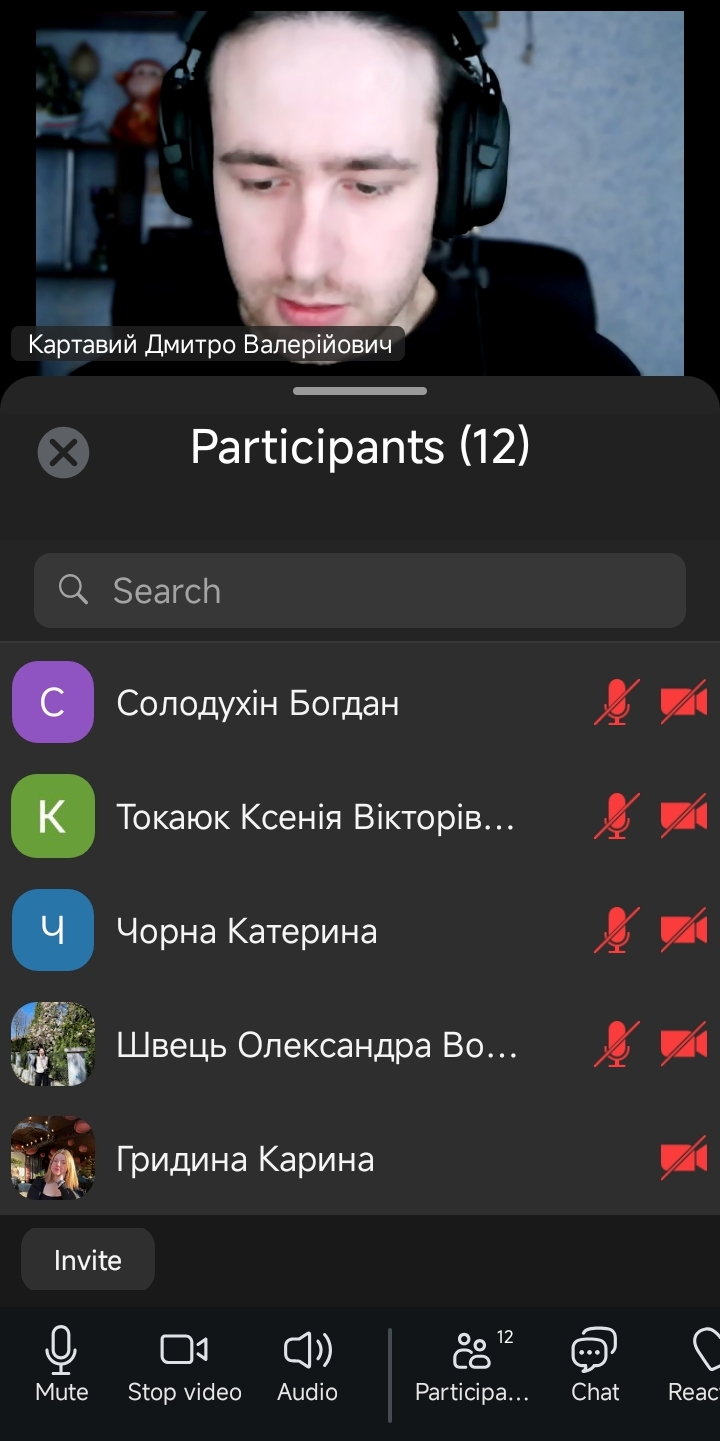Image resolution: width=720 pixels, height=1441 pixels.
Task: Select Чорна Катерина from the participant list
Action: [x=246, y=930]
